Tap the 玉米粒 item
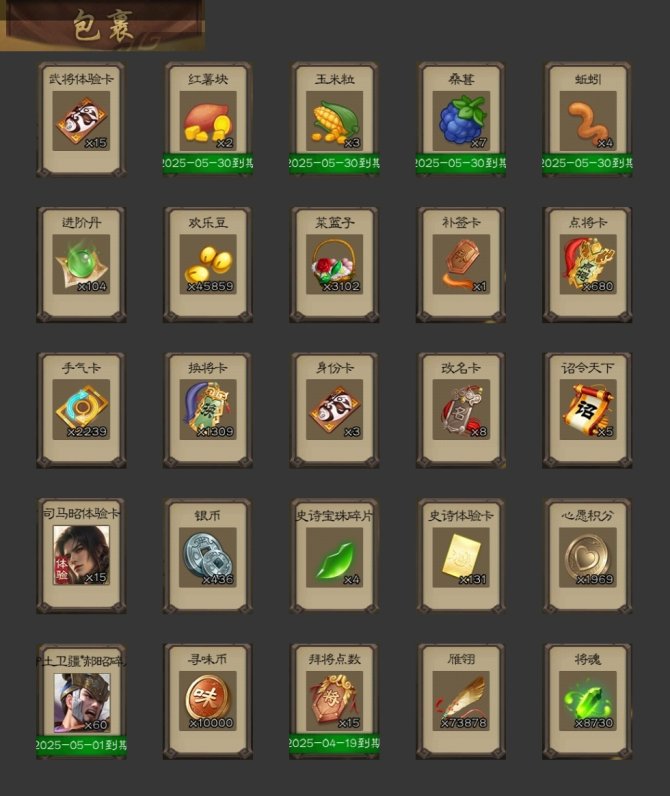Screen dimensions: 670x796 334,121
